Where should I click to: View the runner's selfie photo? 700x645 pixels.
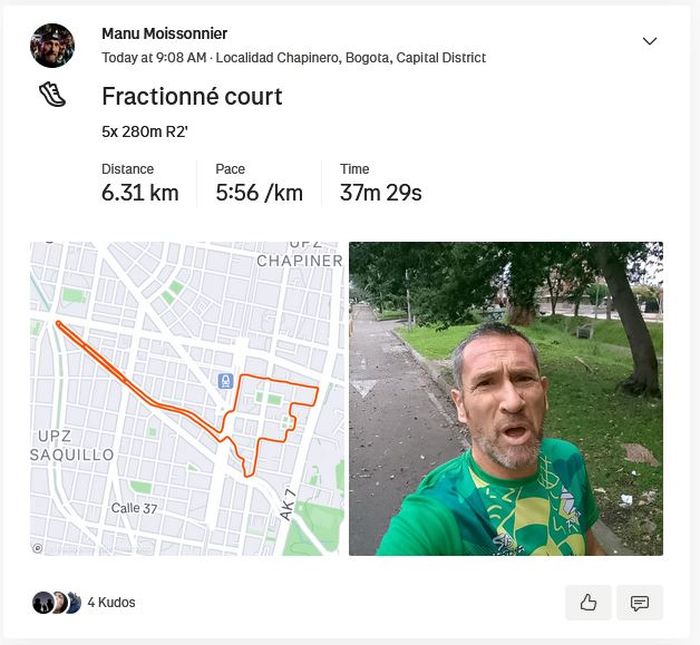coord(505,398)
